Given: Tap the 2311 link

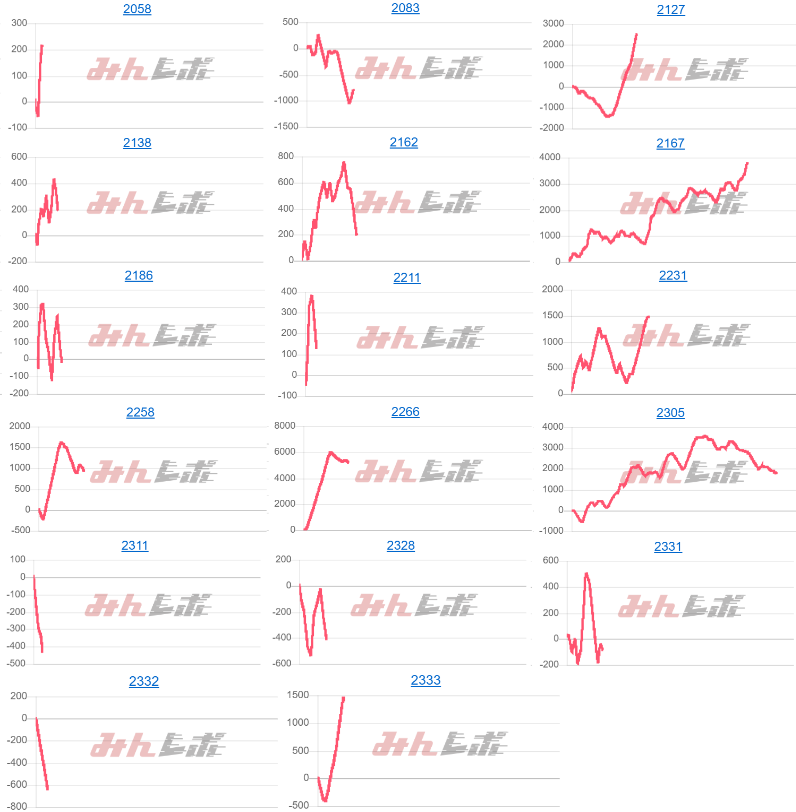Looking at the screenshot, I should pos(134,546).
